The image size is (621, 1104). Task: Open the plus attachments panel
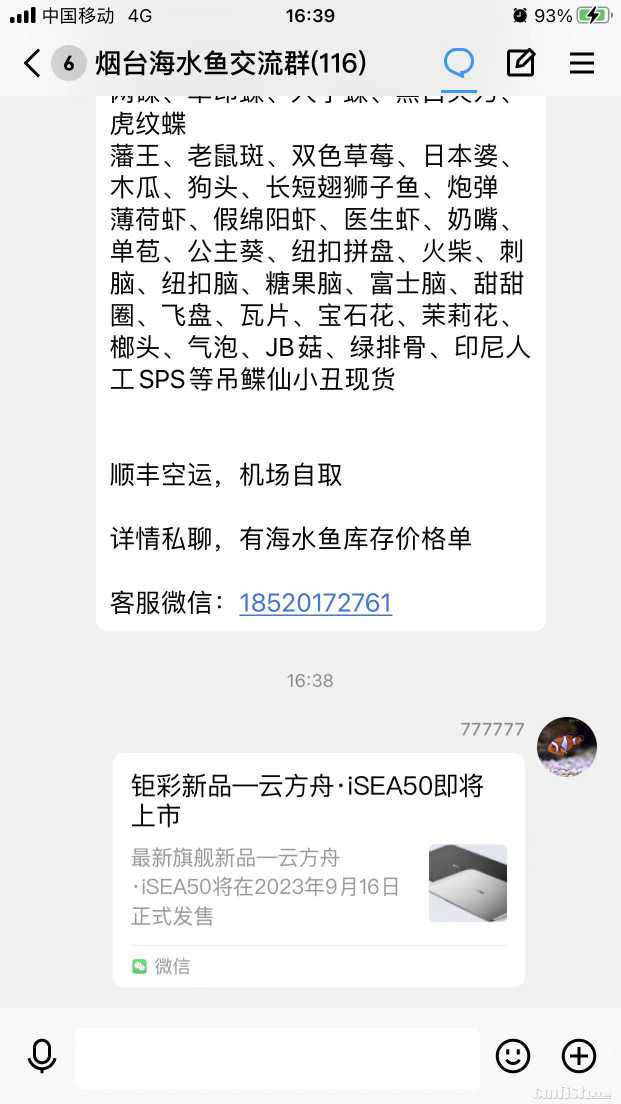(579, 1056)
